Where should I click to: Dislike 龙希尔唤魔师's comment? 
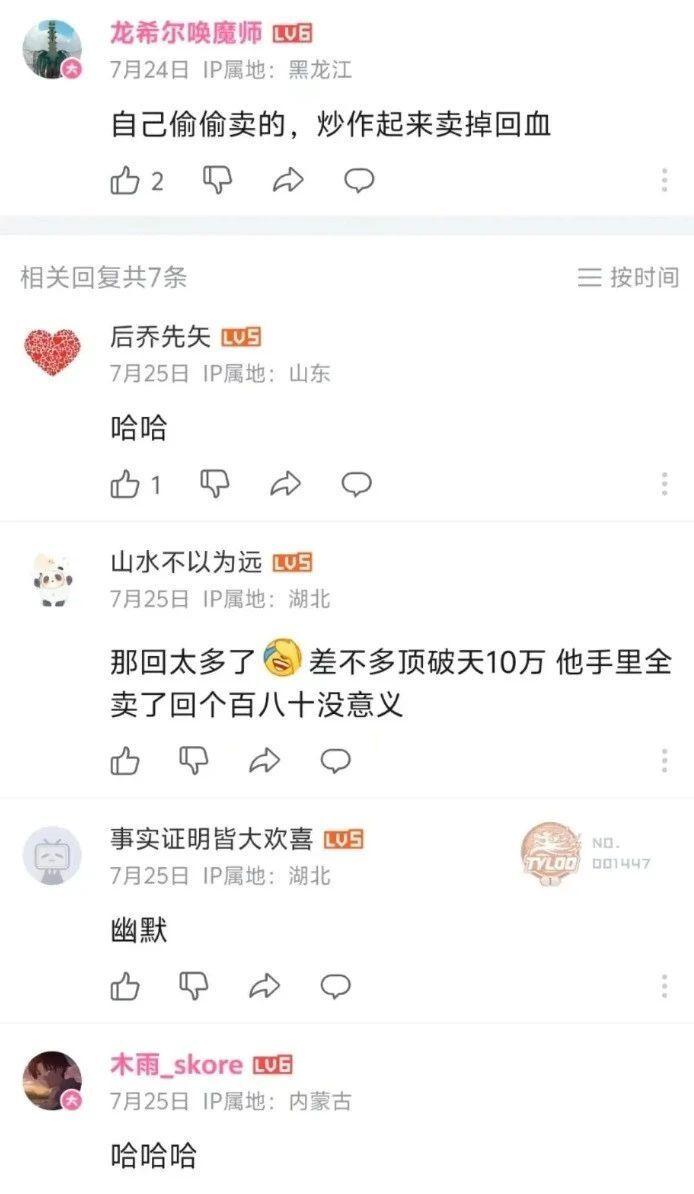point(218,180)
